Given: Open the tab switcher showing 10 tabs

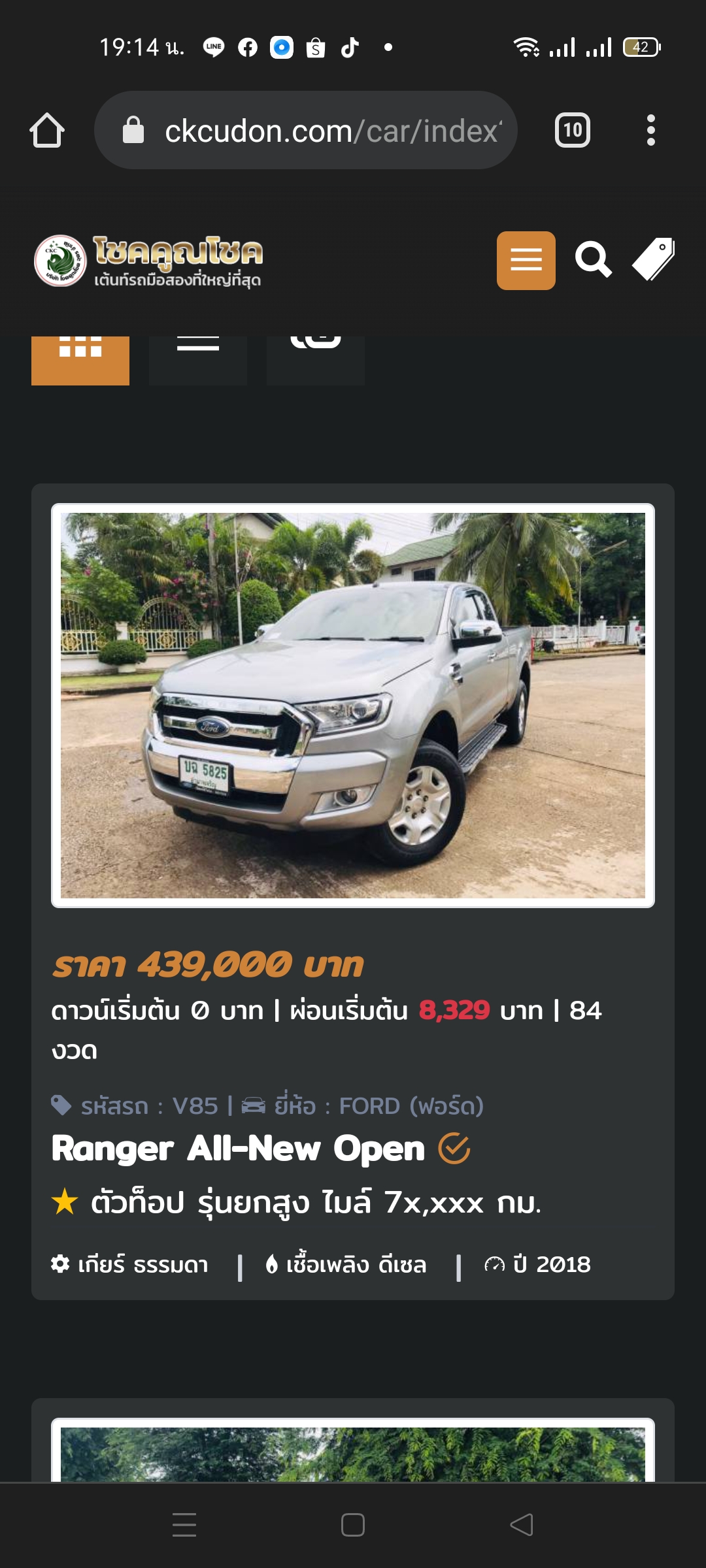Looking at the screenshot, I should [572, 130].
